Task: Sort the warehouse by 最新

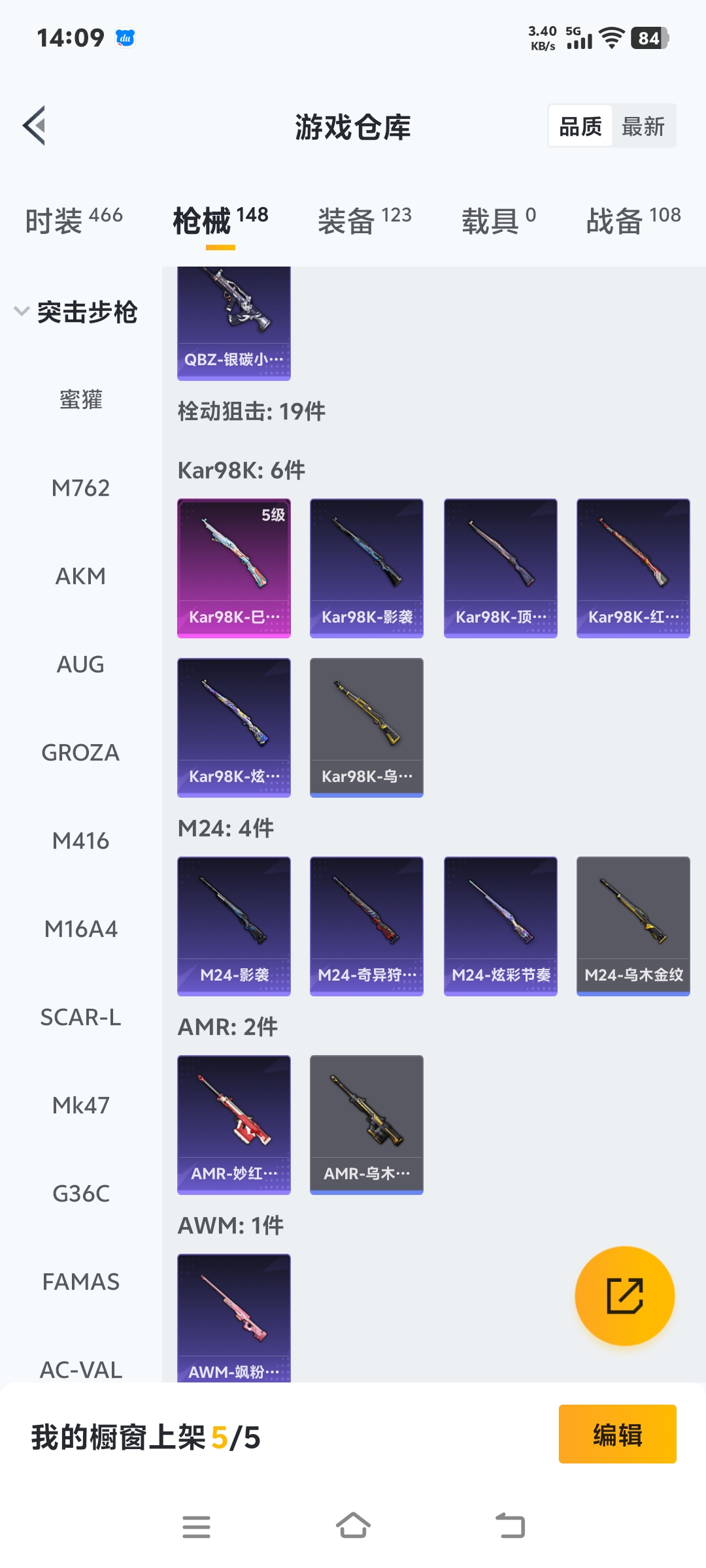Action: (643, 126)
